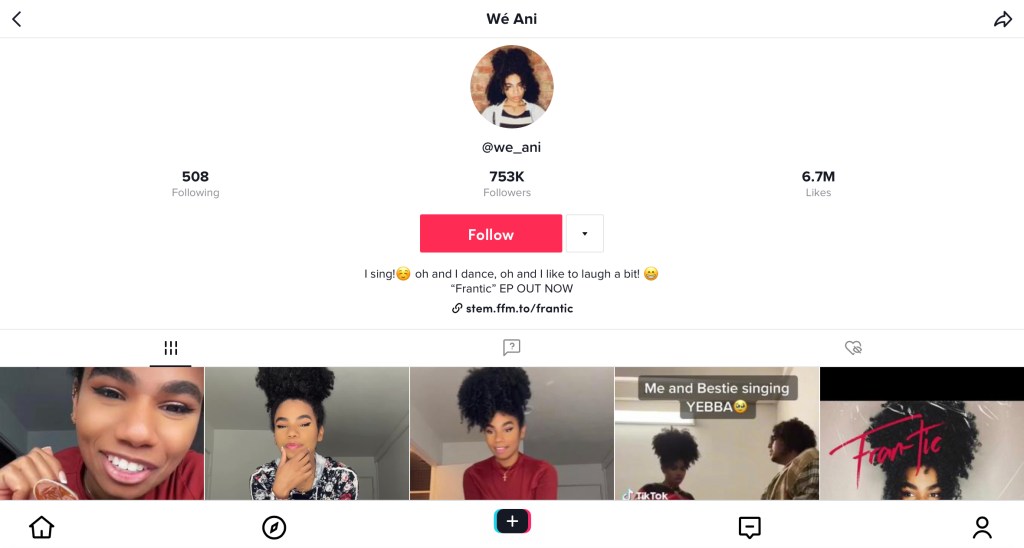Open the video with the hand-on-chin pose
The width and height of the screenshot is (1024, 548).
[x=307, y=433]
